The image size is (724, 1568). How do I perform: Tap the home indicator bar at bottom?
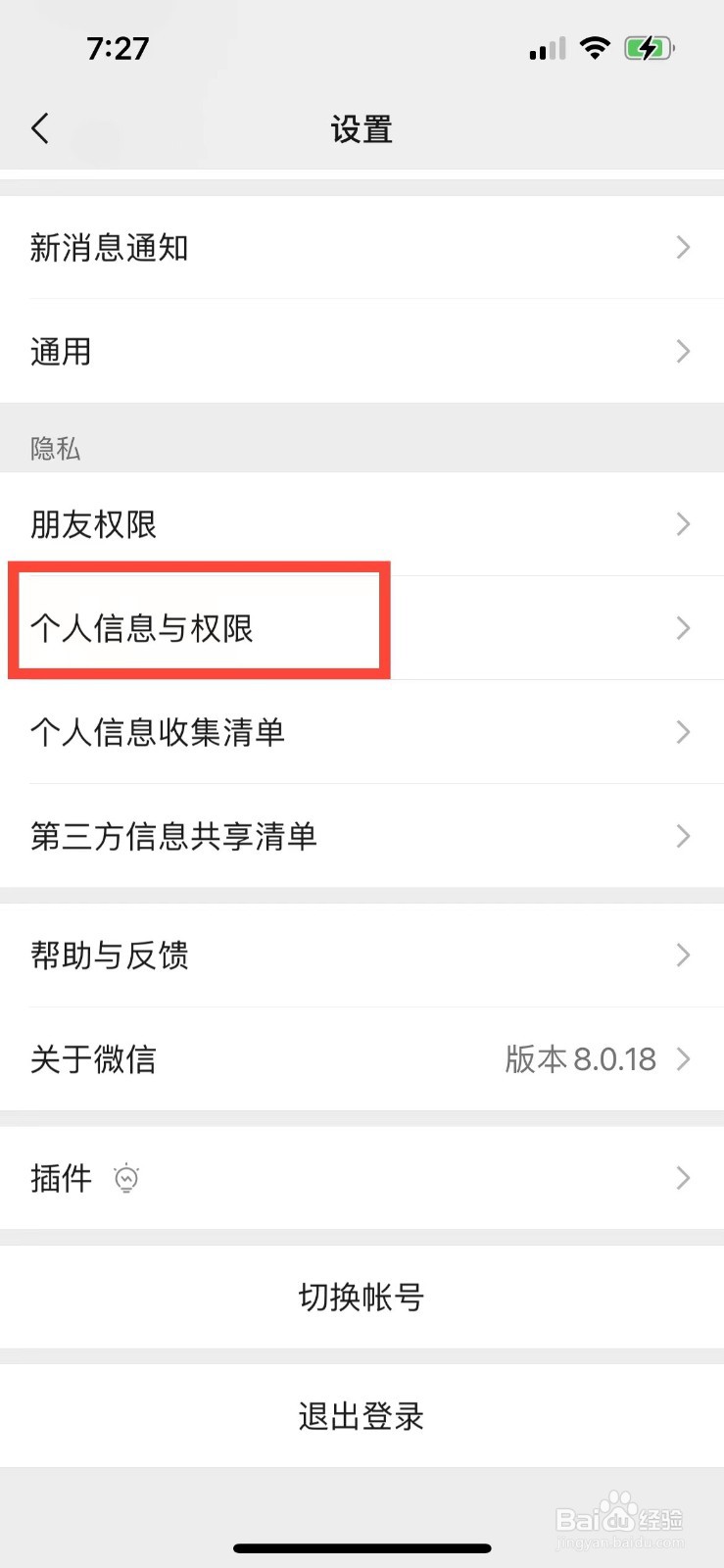tap(362, 1547)
